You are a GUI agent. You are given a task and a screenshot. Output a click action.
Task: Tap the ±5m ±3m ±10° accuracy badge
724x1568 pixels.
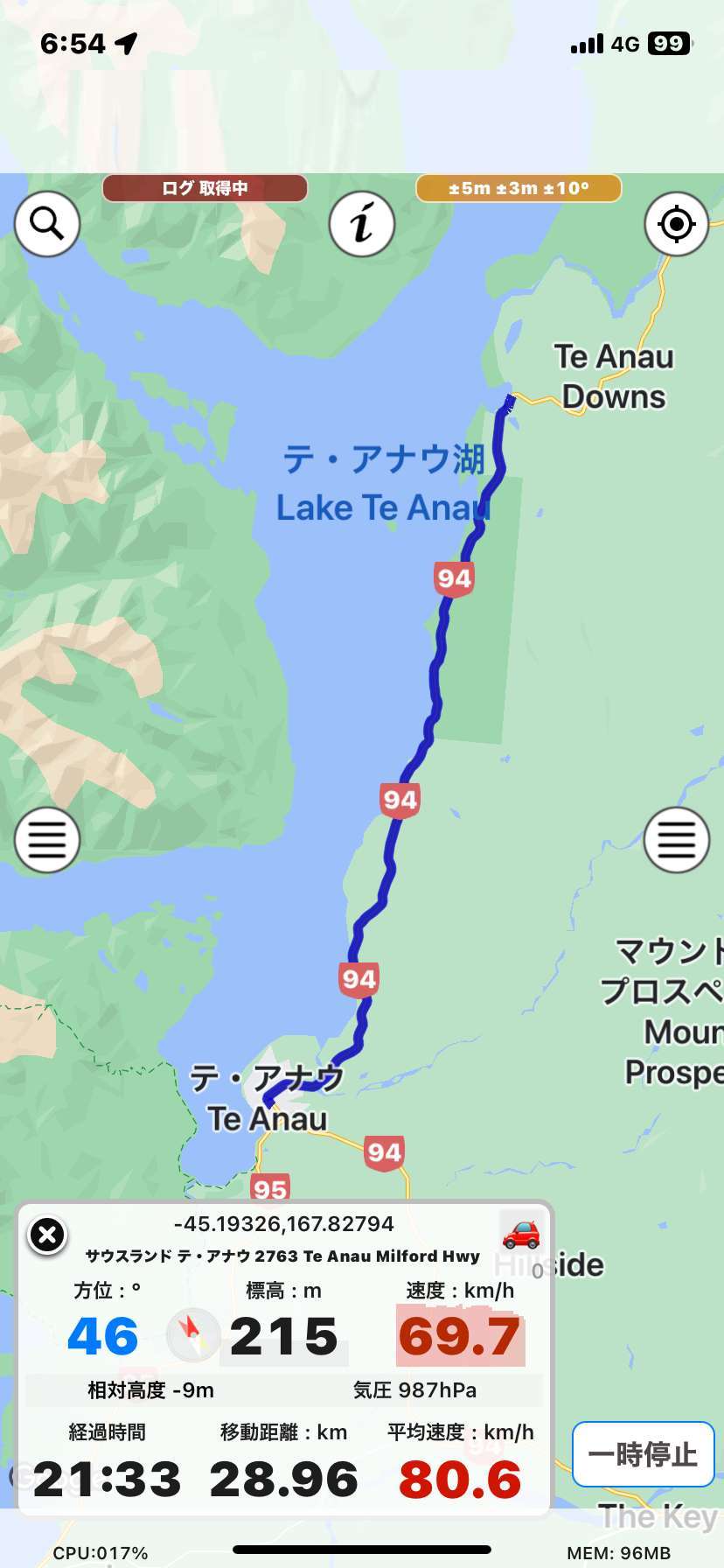click(519, 188)
